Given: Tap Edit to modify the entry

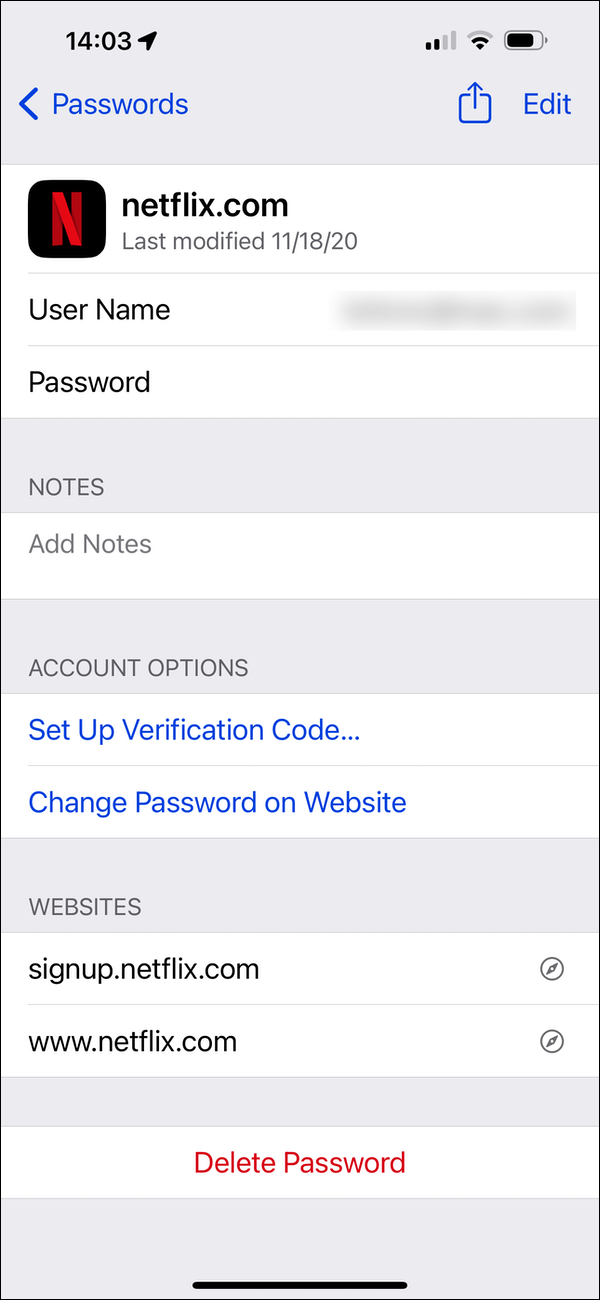Looking at the screenshot, I should pyautogui.click(x=547, y=104).
